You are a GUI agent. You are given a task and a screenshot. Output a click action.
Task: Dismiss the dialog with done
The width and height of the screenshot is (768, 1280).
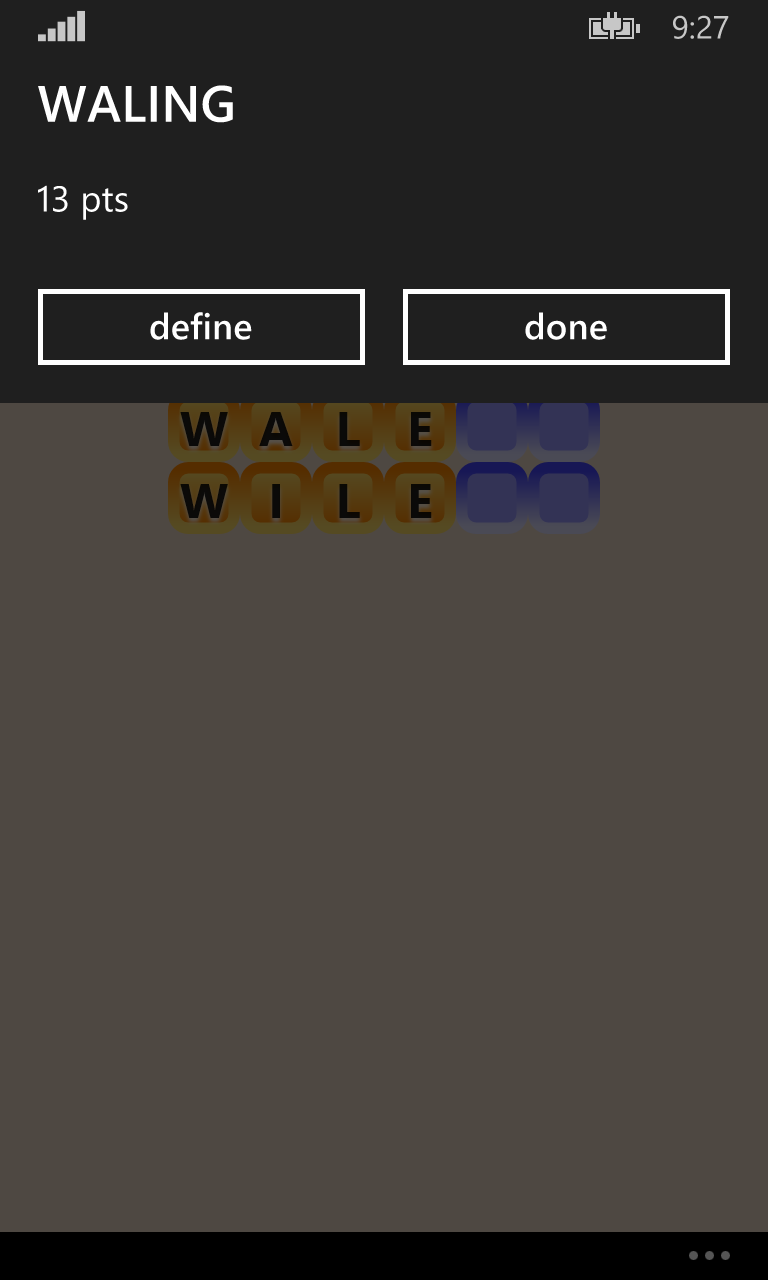point(566,327)
